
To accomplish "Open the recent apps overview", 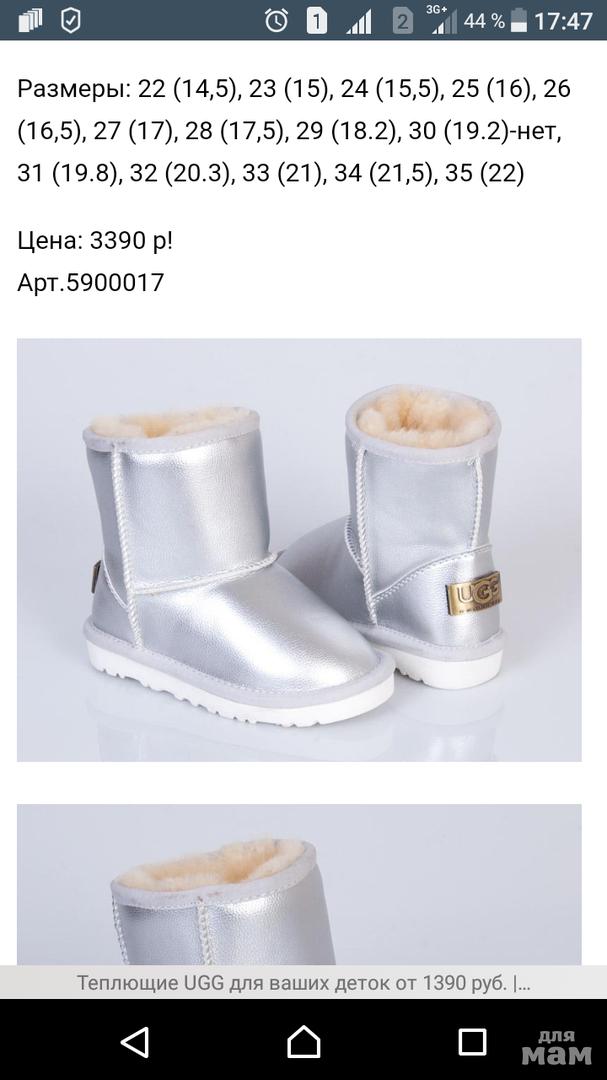I will (472, 1042).
